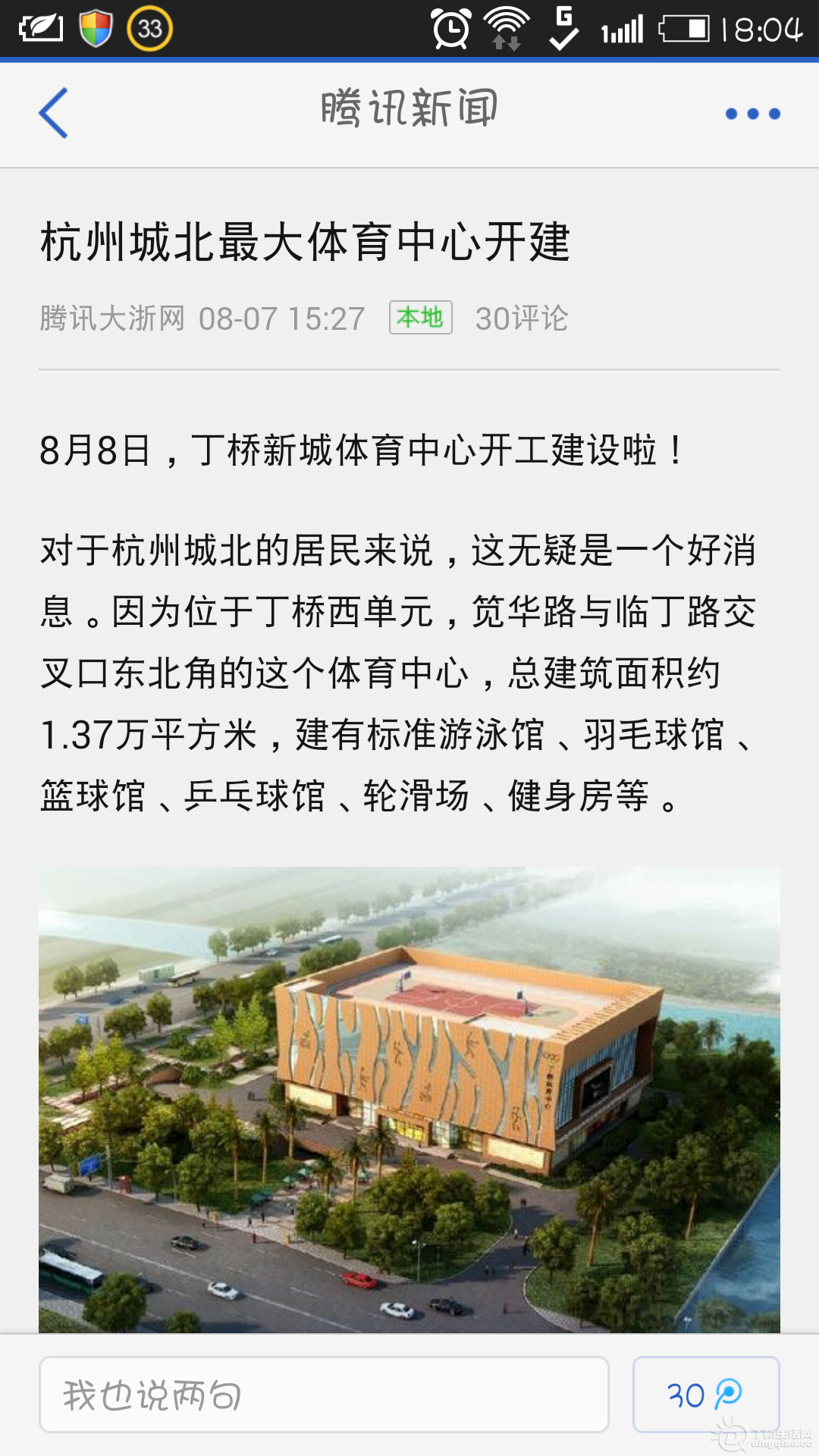Open the three-dot overflow menu
The height and width of the screenshot is (1456, 819).
(752, 114)
